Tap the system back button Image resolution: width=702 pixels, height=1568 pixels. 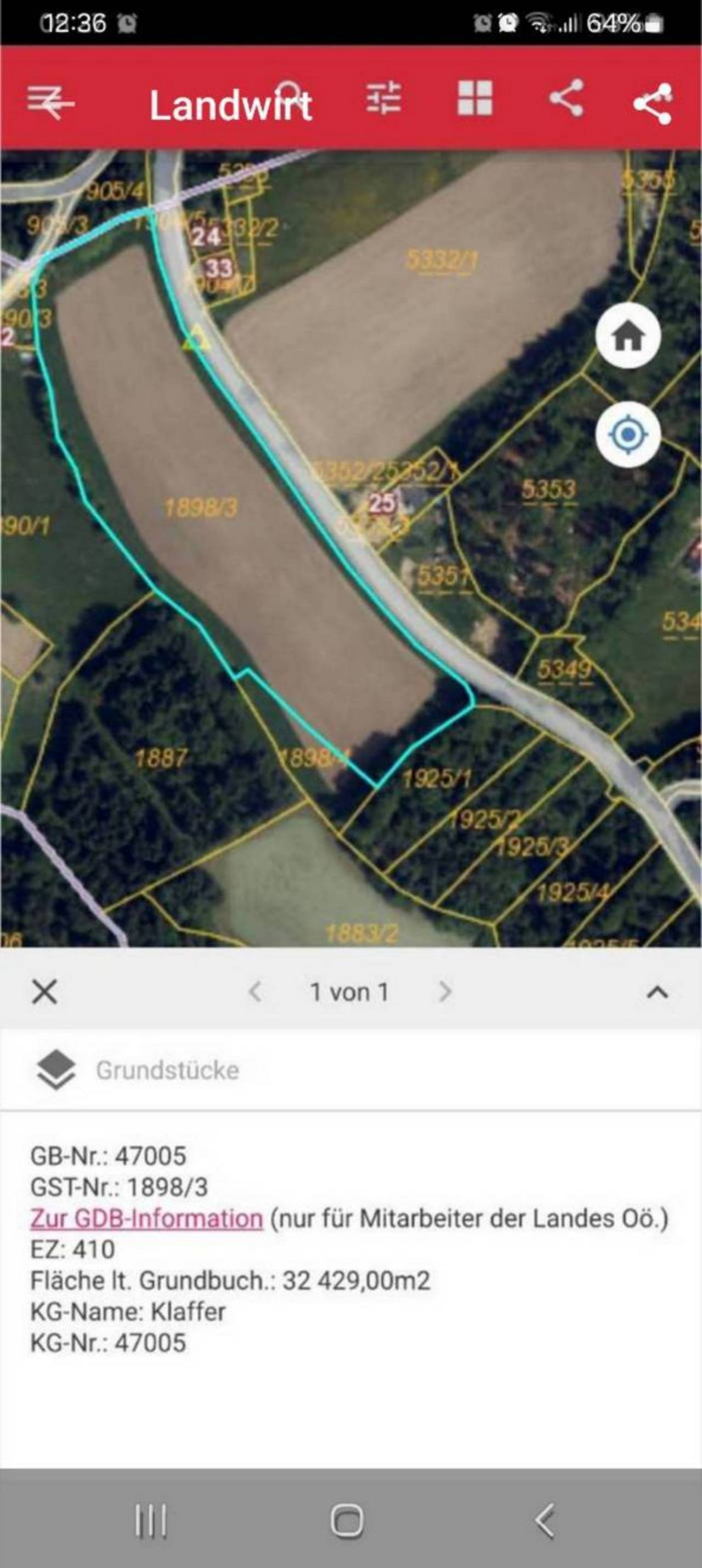[545, 1520]
